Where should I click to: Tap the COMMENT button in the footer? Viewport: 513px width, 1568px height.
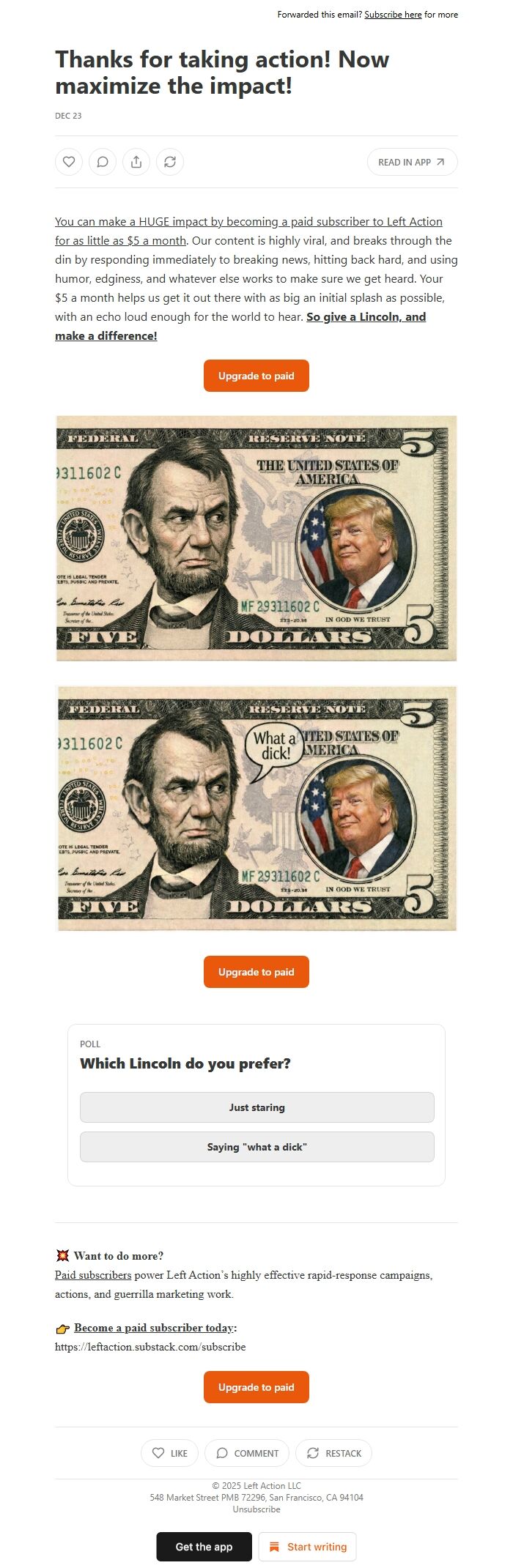coord(247,1453)
